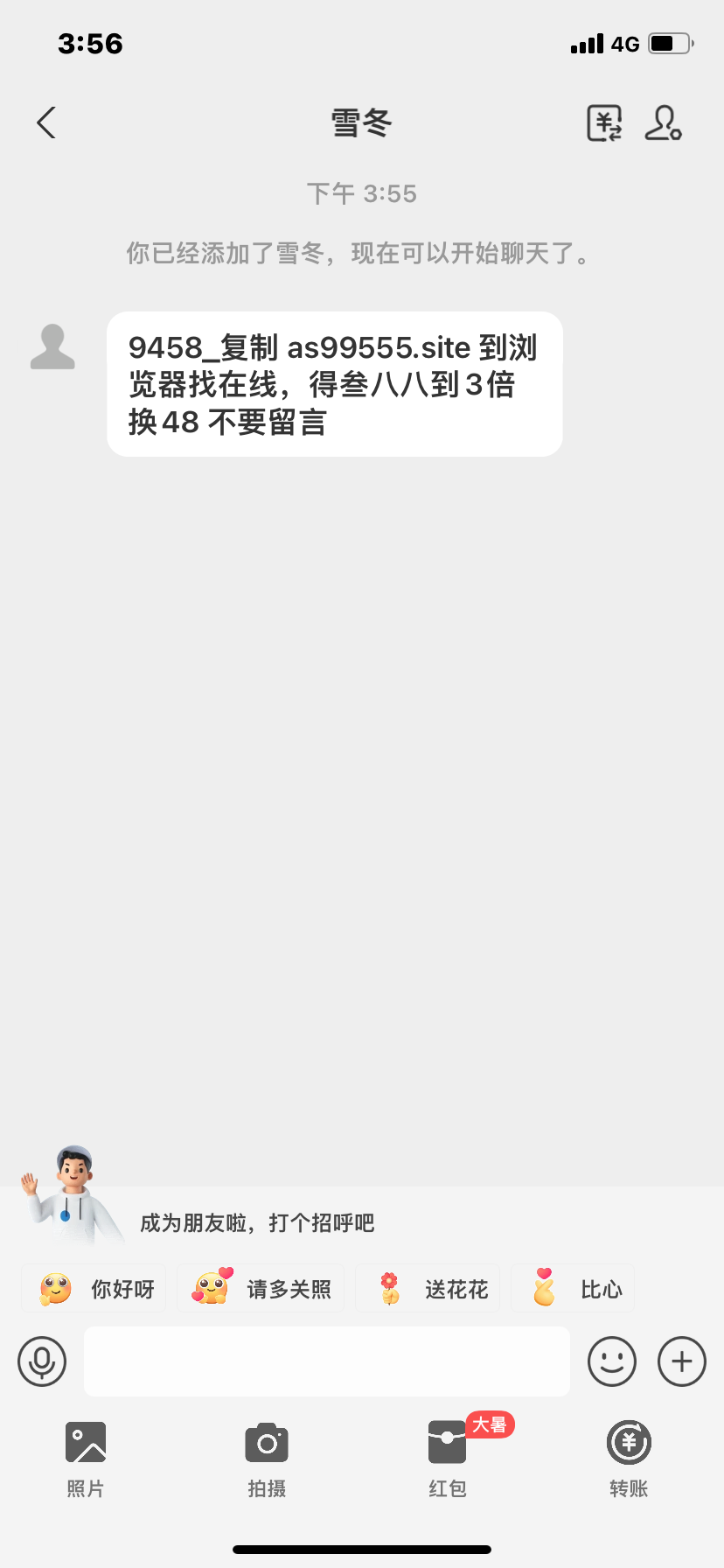Image resolution: width=724 pixels, height=1568 pixels.
Task: Switch to voice message input
Action: point(42,1361)
